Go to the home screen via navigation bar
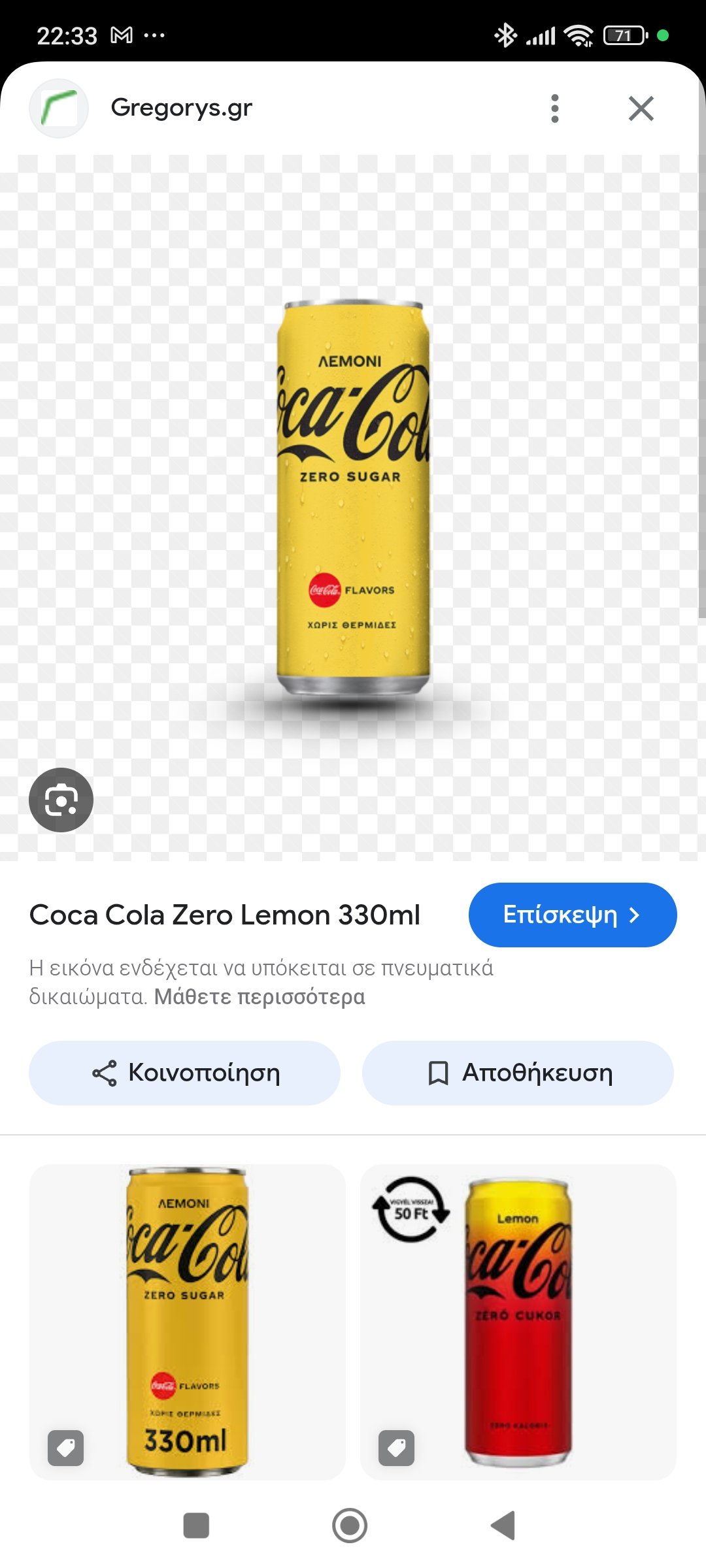 click(x=350, y=1526)
